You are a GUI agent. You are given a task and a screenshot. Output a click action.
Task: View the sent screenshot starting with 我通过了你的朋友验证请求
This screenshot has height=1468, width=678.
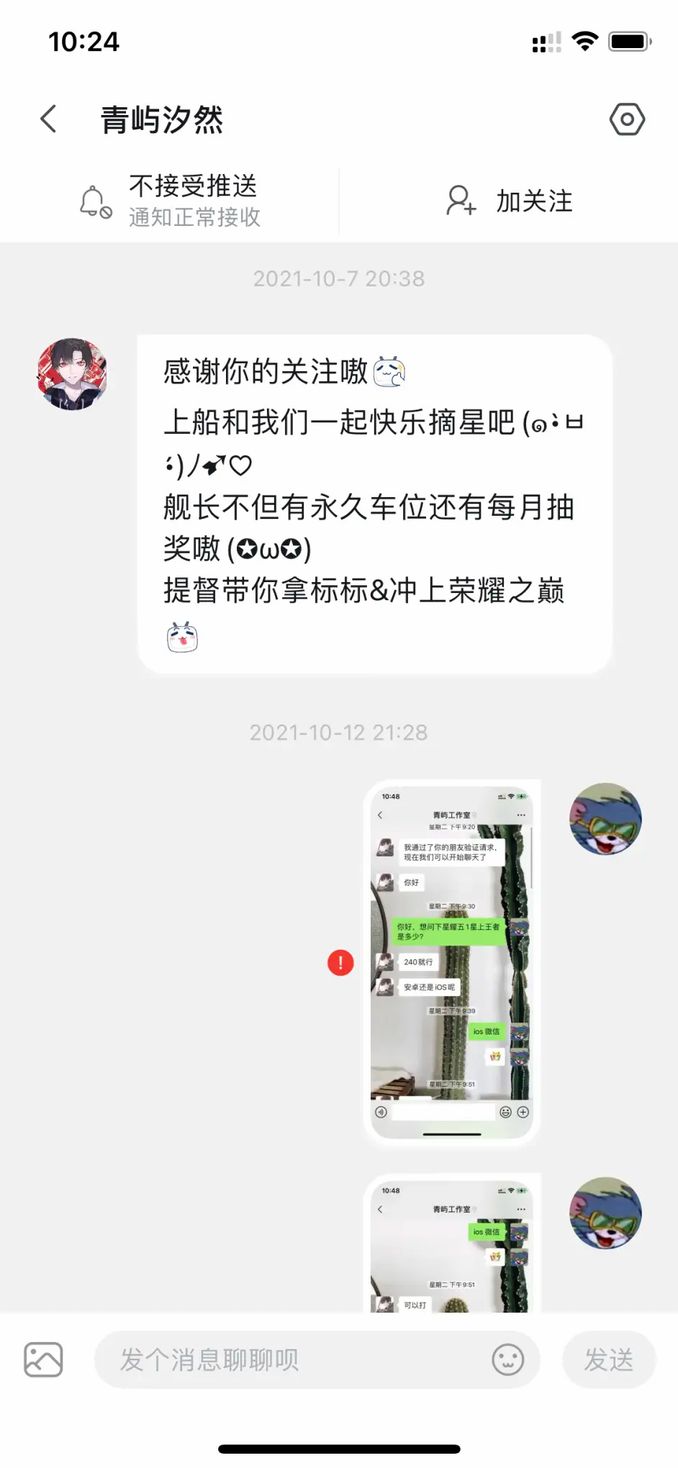(x=451, y=961)
